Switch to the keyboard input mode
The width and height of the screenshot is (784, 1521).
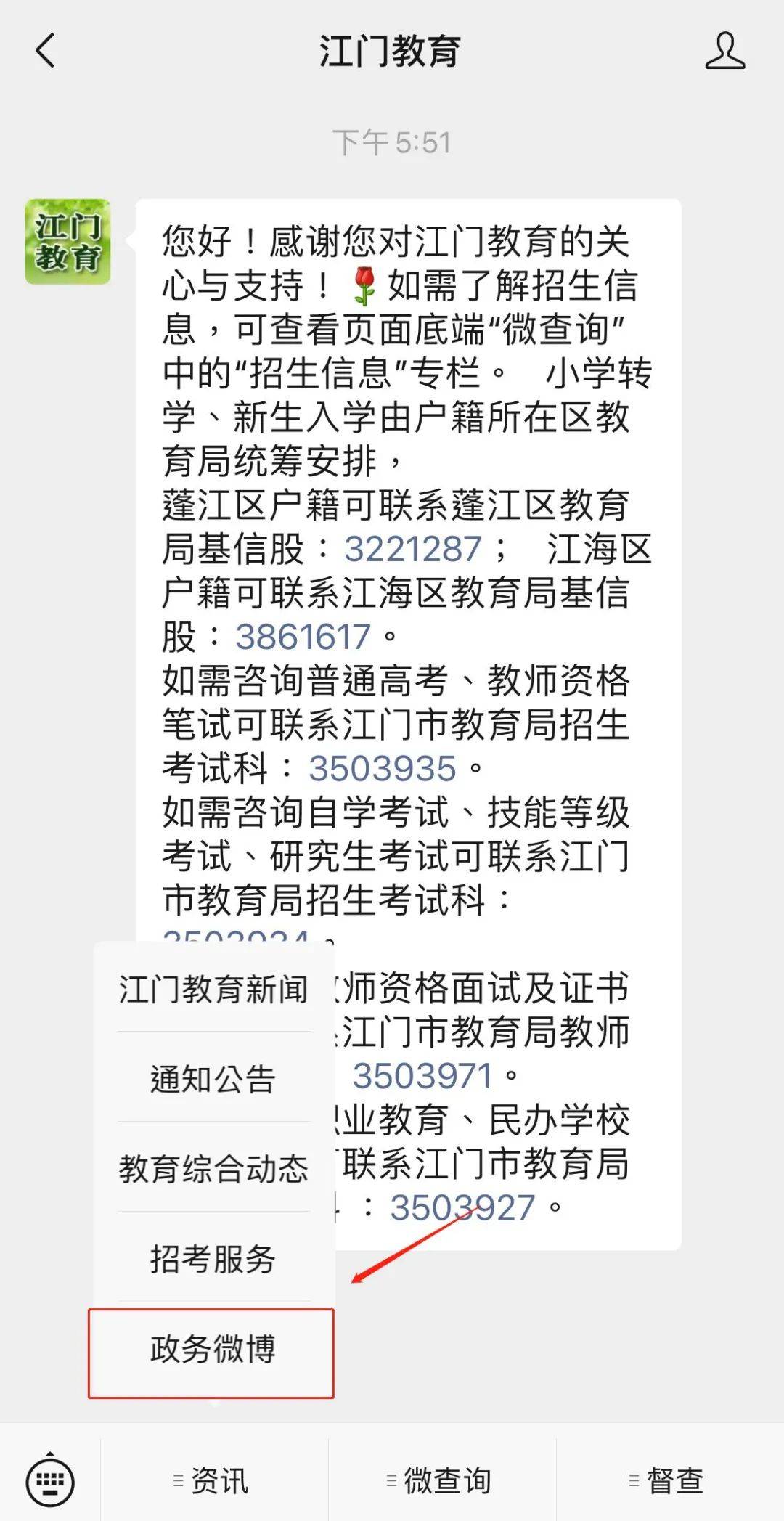tap(50, 1480)
